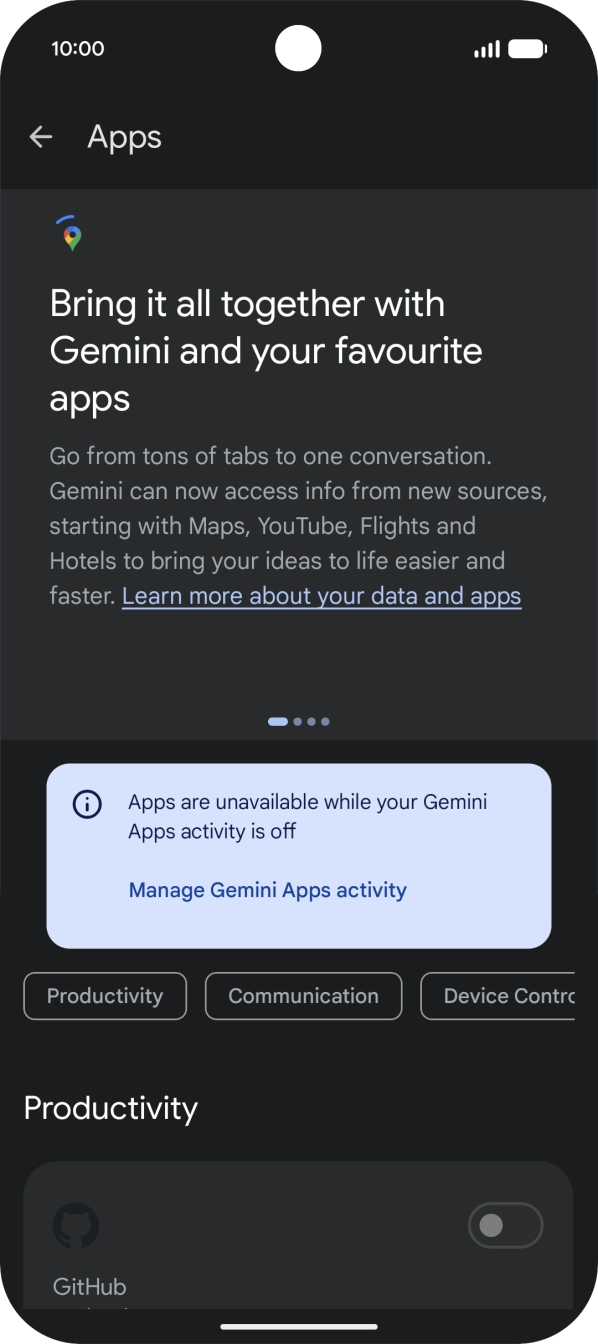Screen dimensions: 598x1344
Task: Select the Productivity chip
Action: pos(105,996)
